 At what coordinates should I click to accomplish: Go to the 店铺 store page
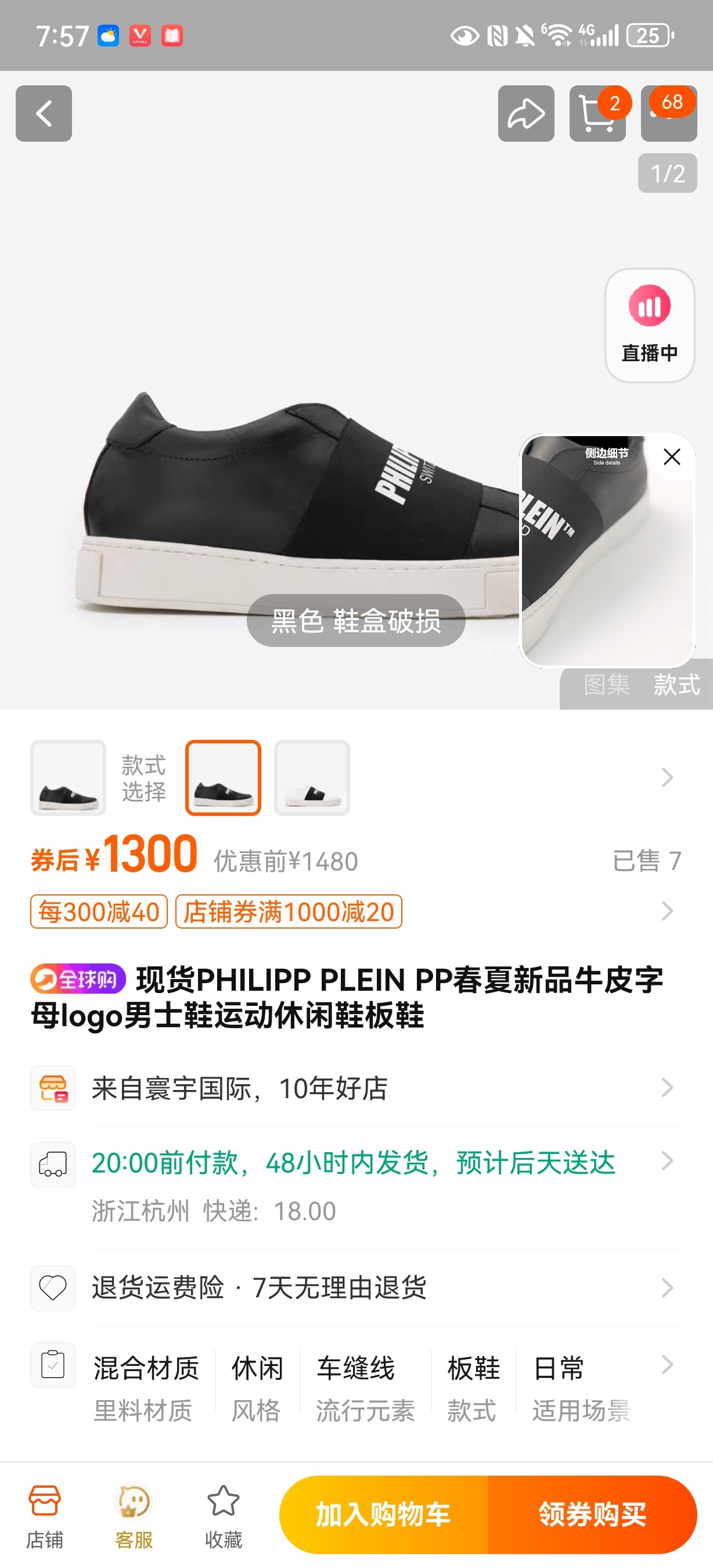click(x=44, y=1516)
